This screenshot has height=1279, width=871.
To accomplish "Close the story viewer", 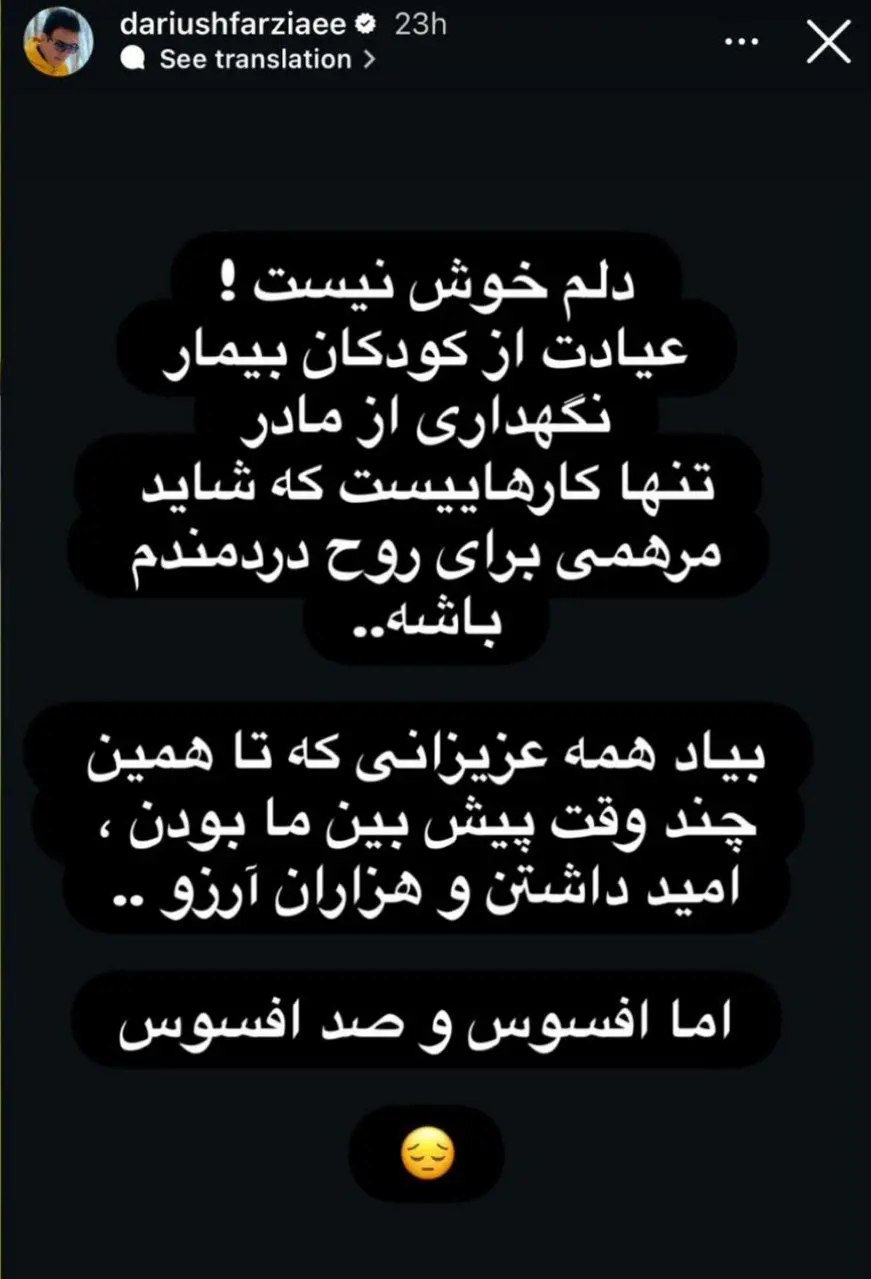I will click(828, 44).
